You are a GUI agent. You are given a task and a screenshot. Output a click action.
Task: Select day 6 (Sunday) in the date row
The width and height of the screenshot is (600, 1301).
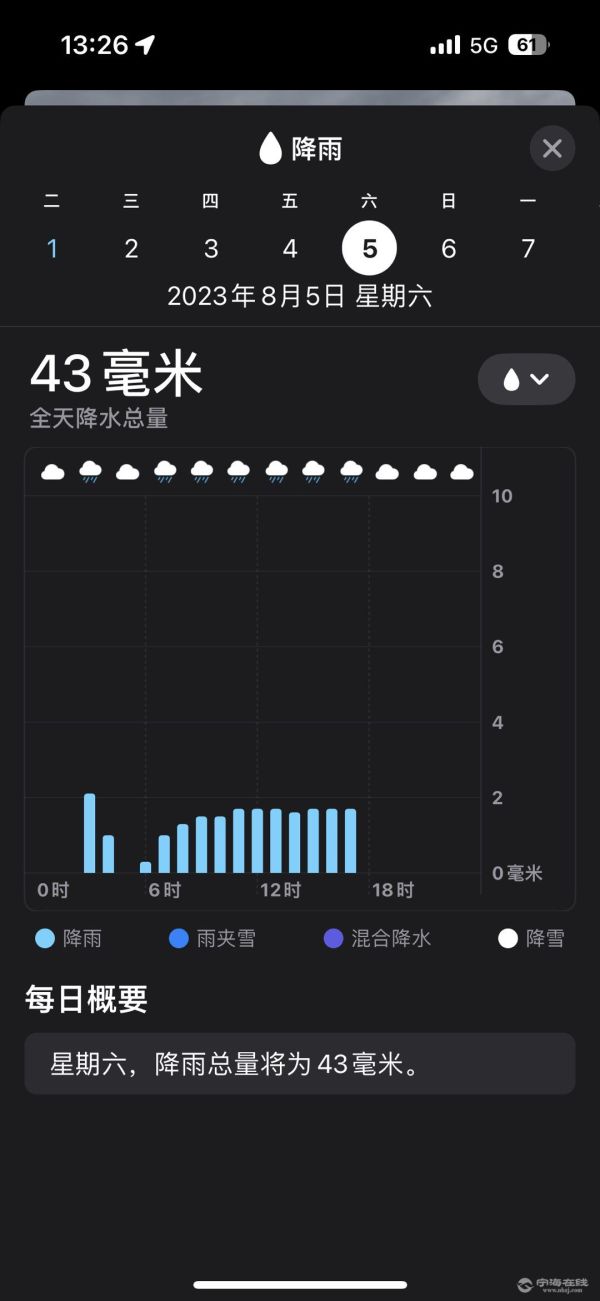click(x=449, y=248)
